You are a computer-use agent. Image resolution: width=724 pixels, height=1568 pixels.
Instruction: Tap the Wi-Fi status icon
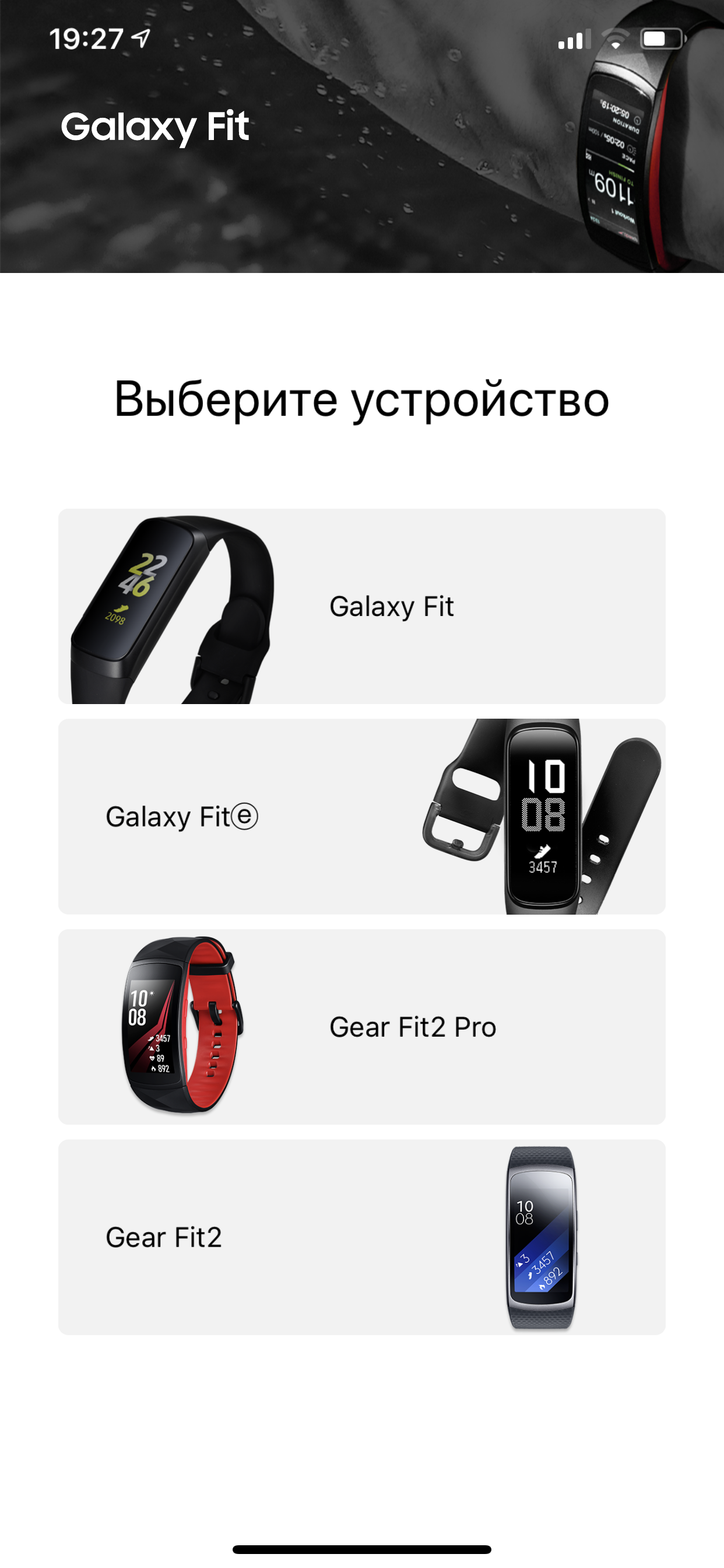pyautogui.click(x=614, y=38)
